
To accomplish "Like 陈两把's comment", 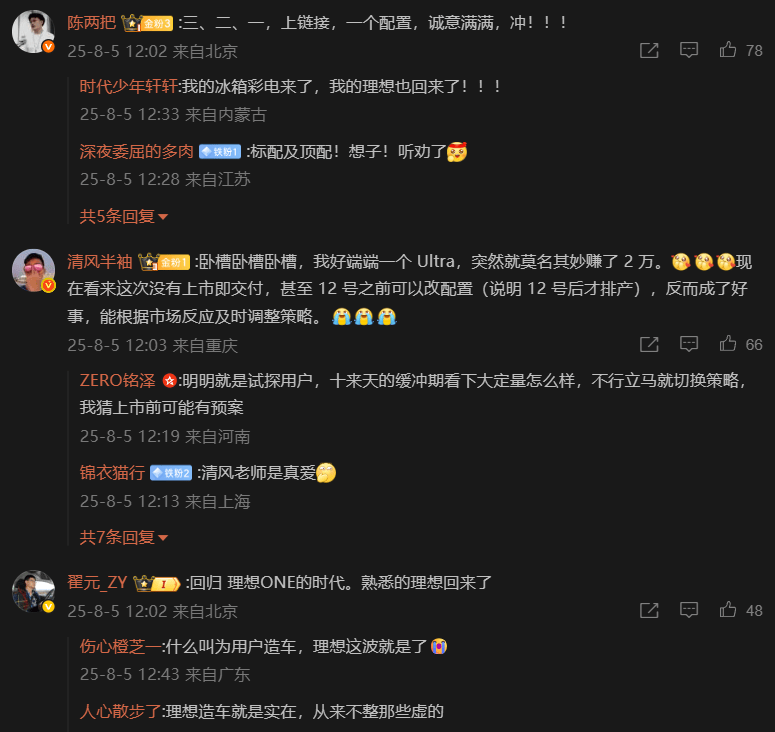I will [728, 50].
